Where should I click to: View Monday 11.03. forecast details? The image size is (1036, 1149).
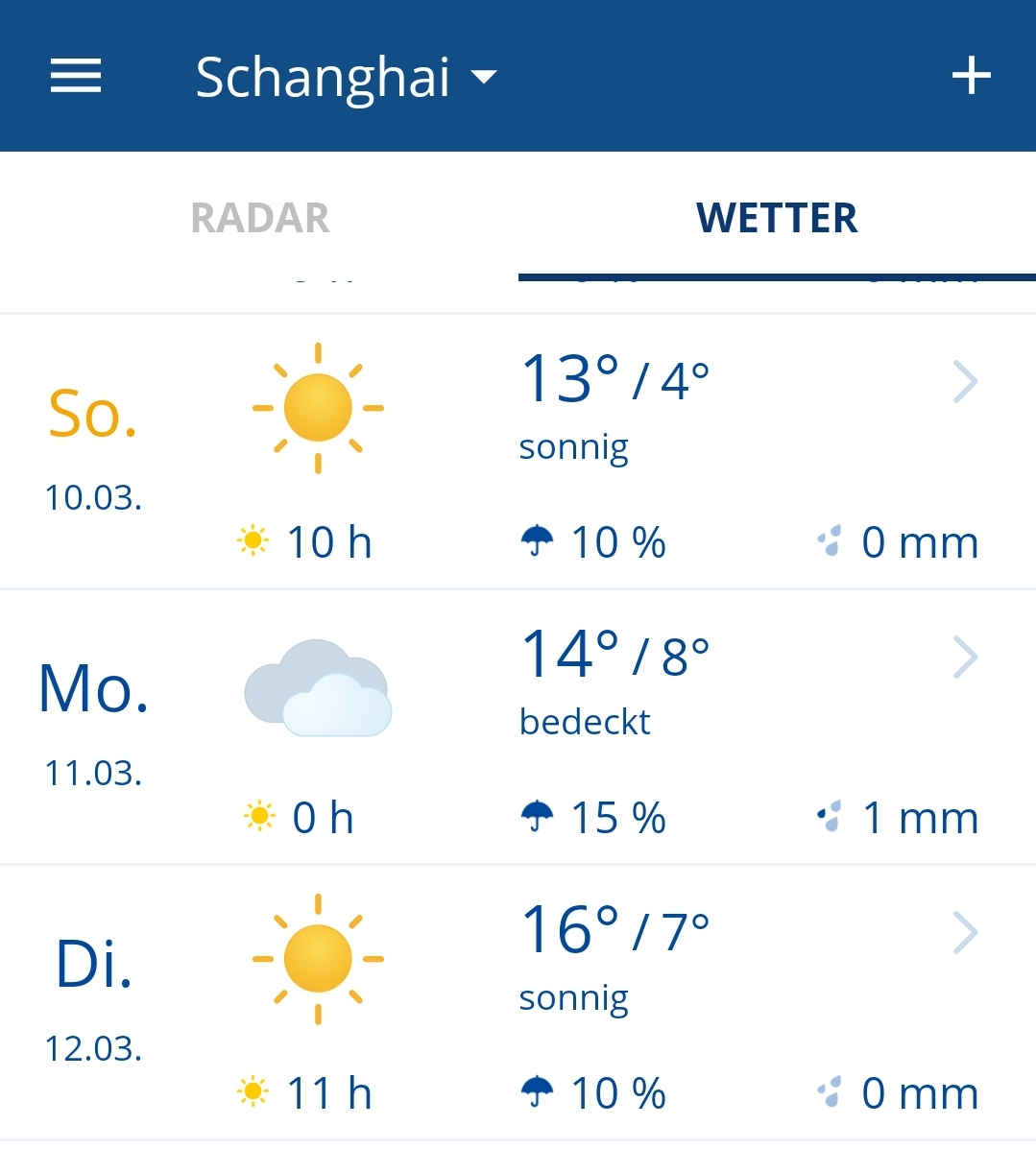pyautogui.click(x=965, y=658)
